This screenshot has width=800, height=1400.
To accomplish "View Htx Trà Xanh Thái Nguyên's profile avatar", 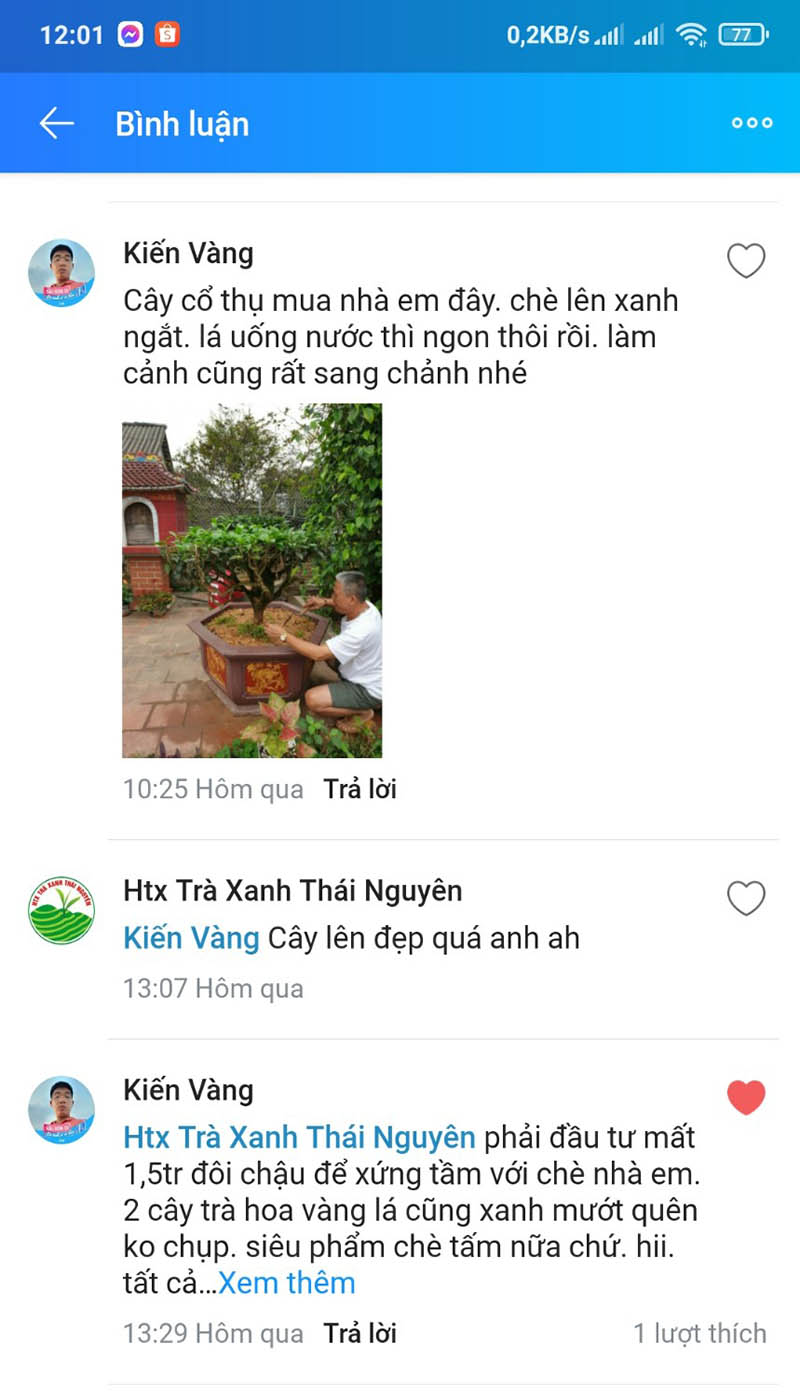I will [61, 910].
